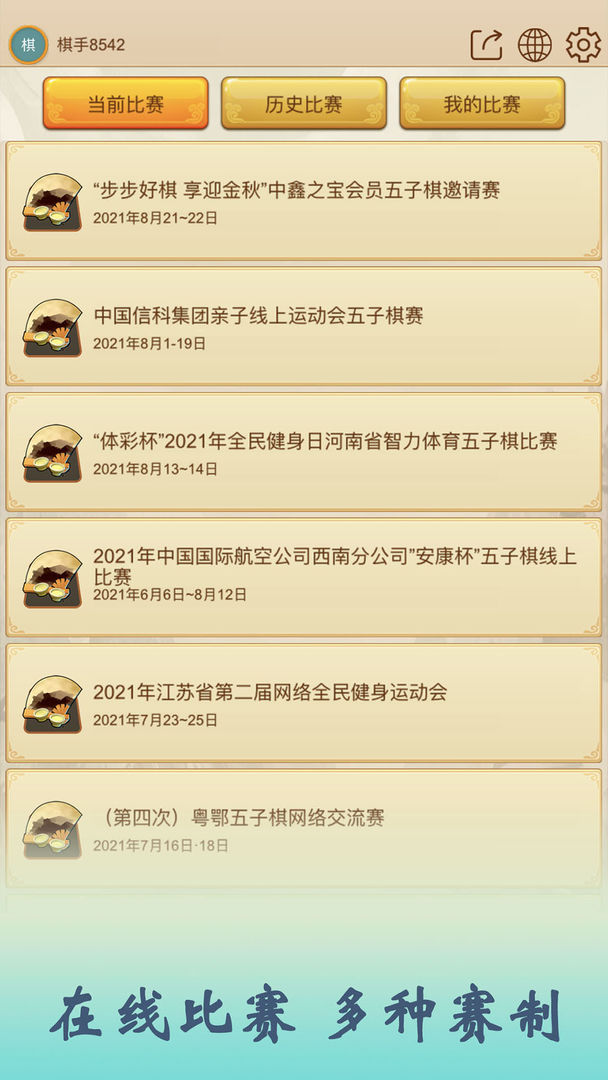This screenshot has height=1080, width=608.
Task: Open the settings gear
Action: (583, 45)
